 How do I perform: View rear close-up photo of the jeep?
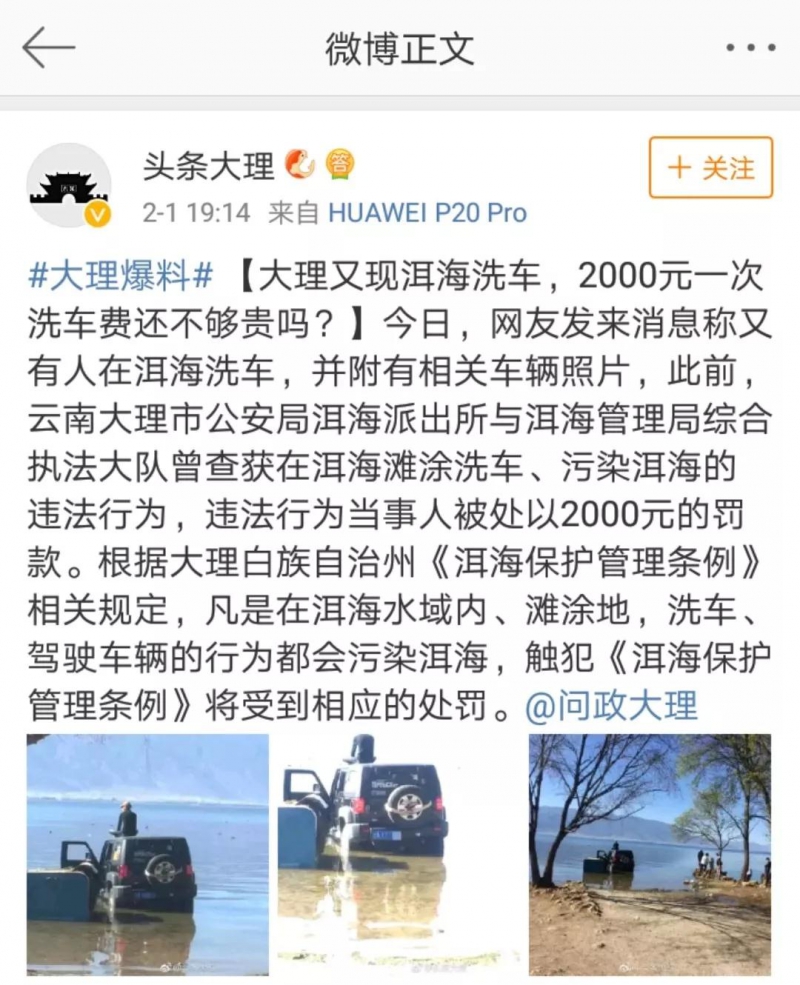coord(399,855)
